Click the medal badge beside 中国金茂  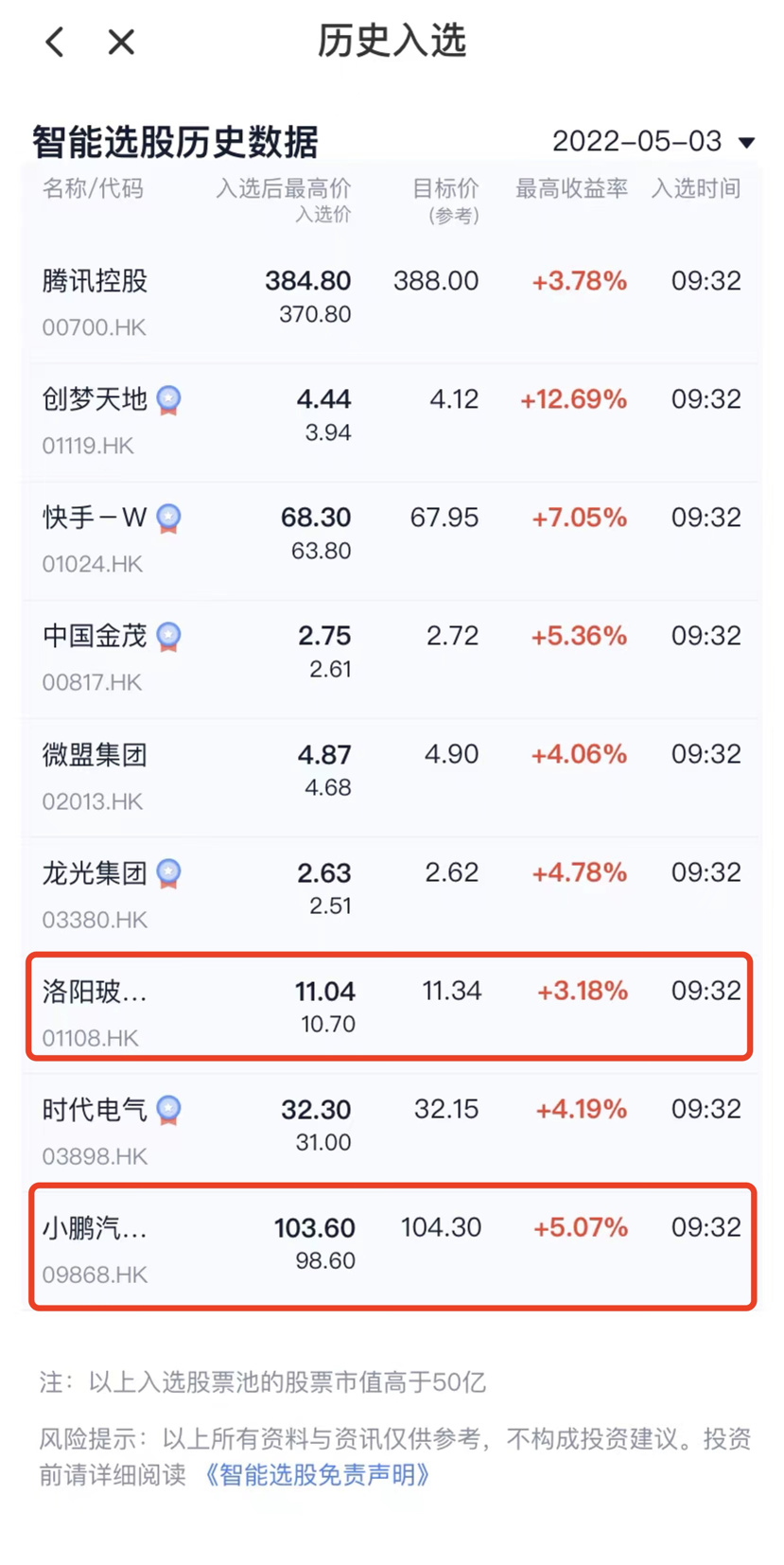pos(168,637)
